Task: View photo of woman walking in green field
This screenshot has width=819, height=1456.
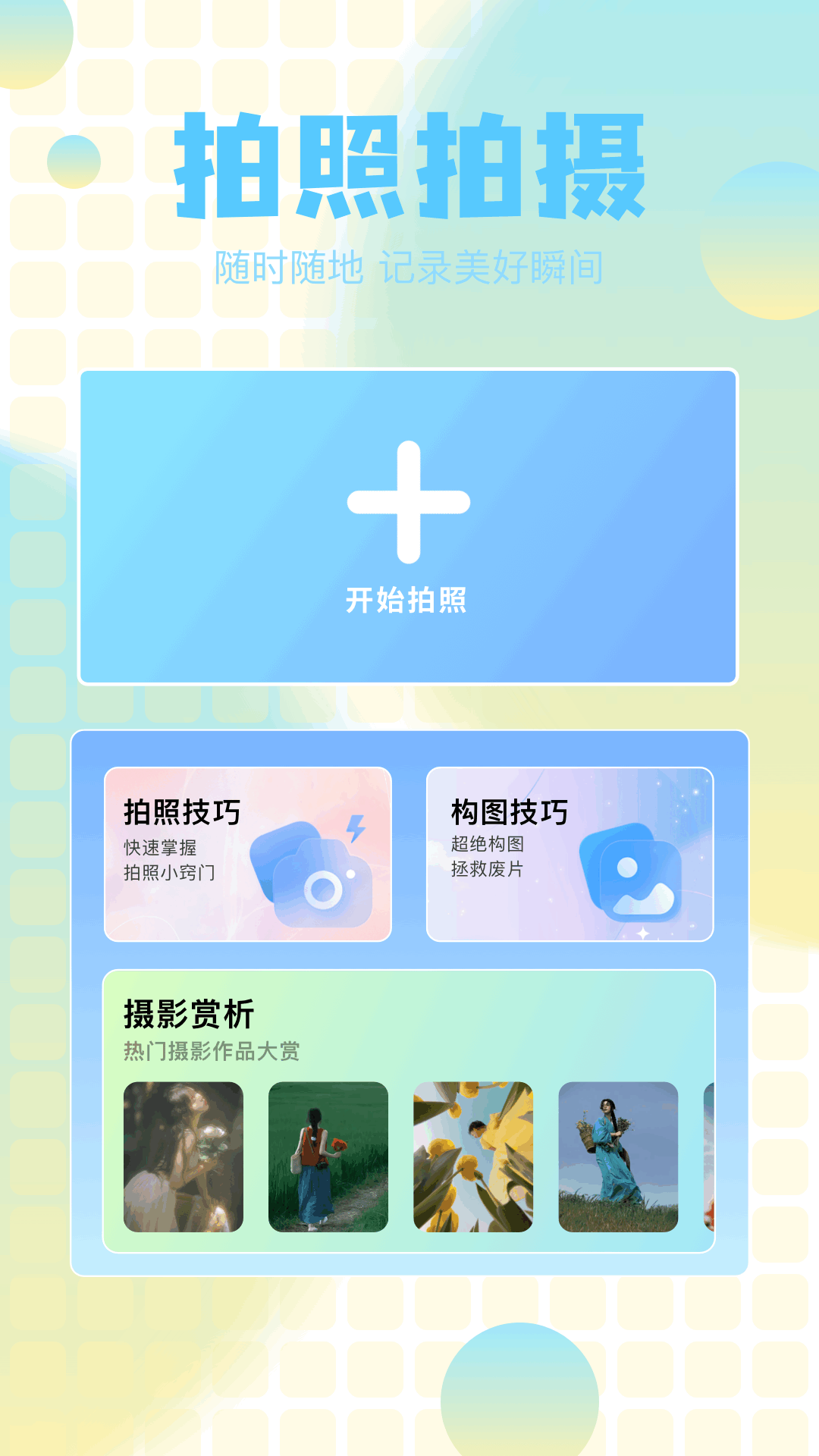Action: (328, 1156)
